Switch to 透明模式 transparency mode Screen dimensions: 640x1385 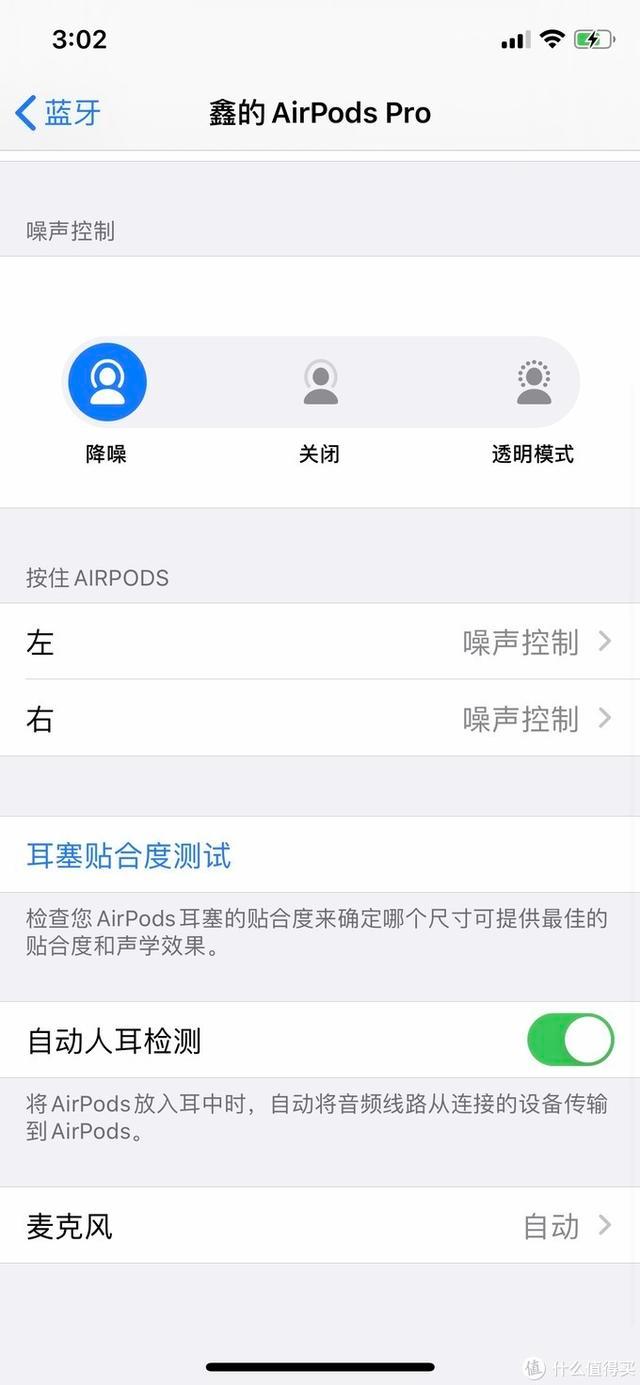(x=534, y=382)
